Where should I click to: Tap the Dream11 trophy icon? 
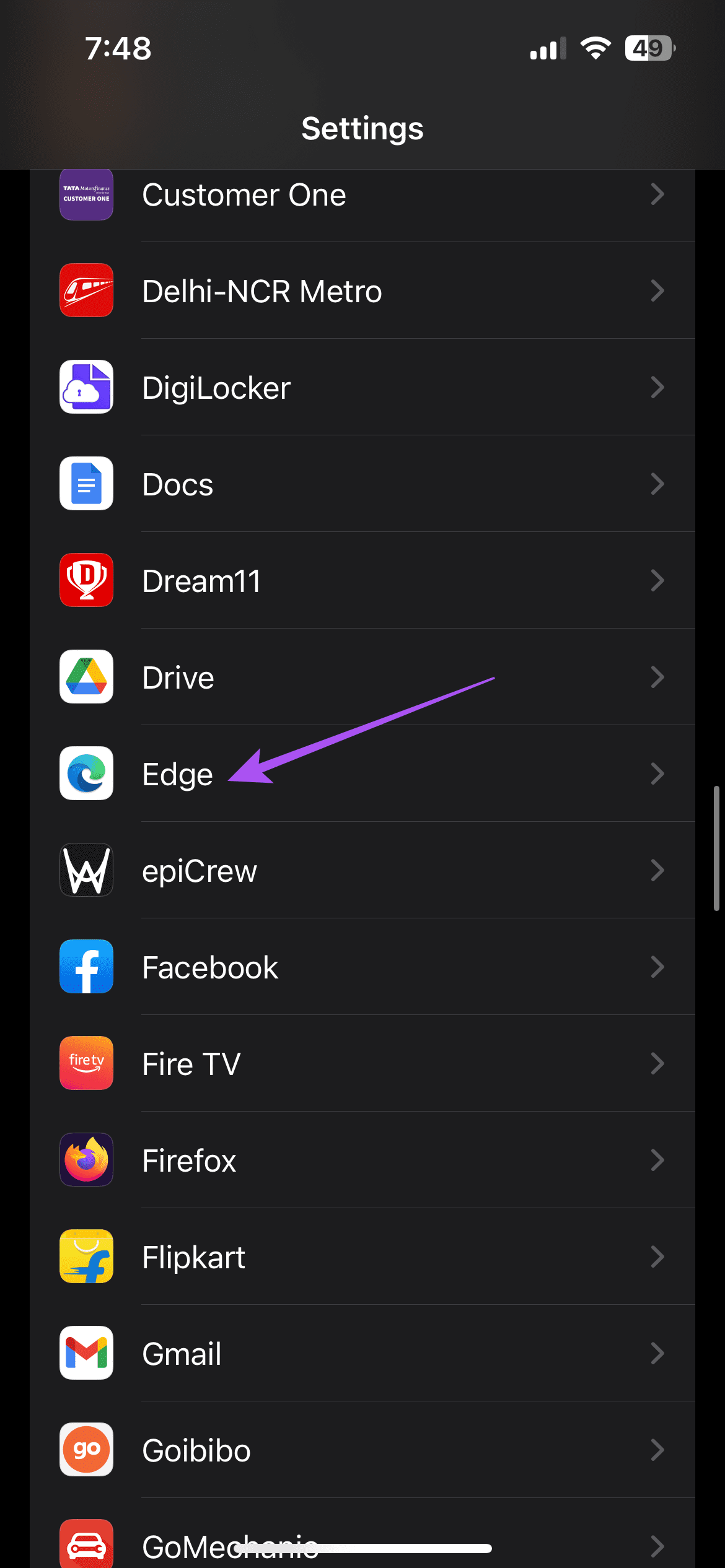tap(86, 580)
